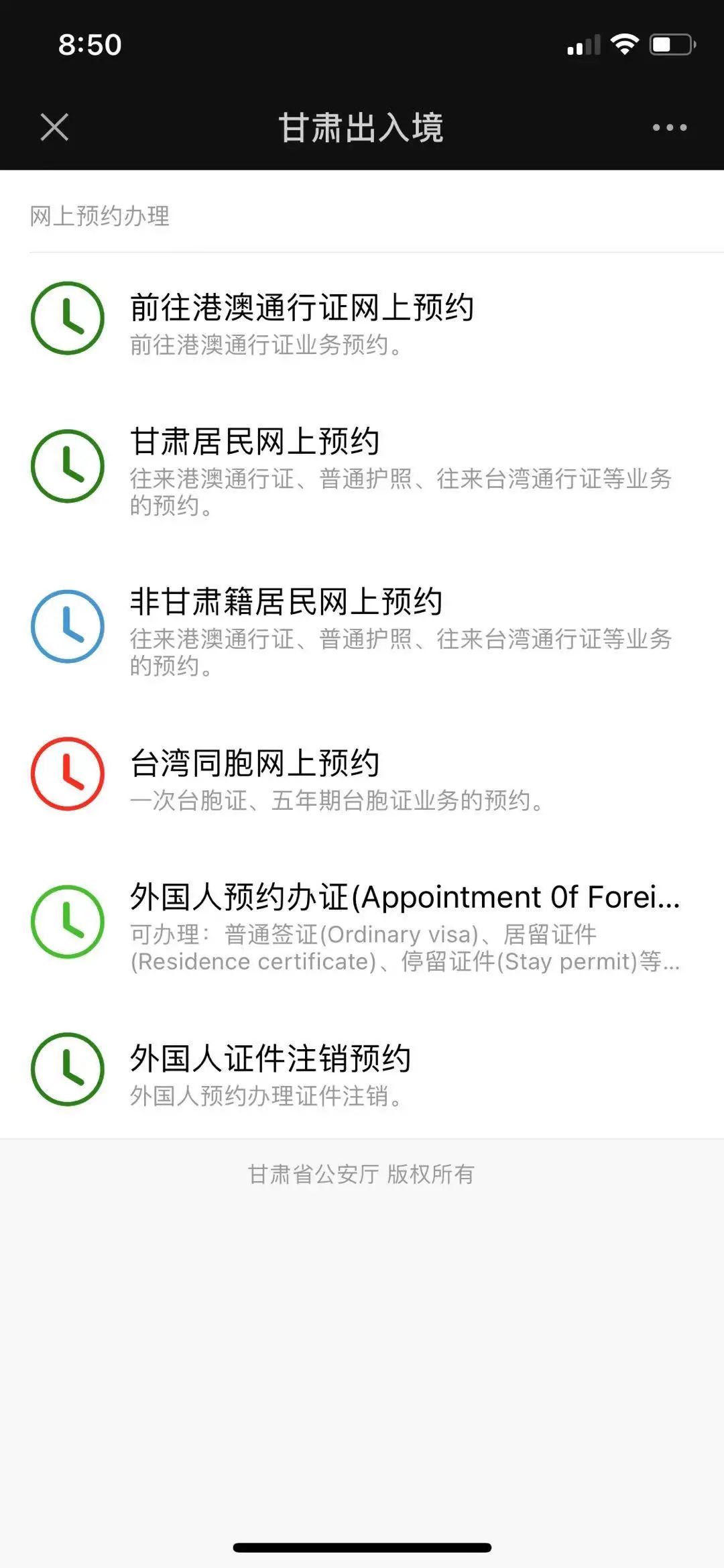The width and height of the screenshot is (724, 1568).
Task: Select 甘肃居民网上预约
Action: click(x=362, y=467)
